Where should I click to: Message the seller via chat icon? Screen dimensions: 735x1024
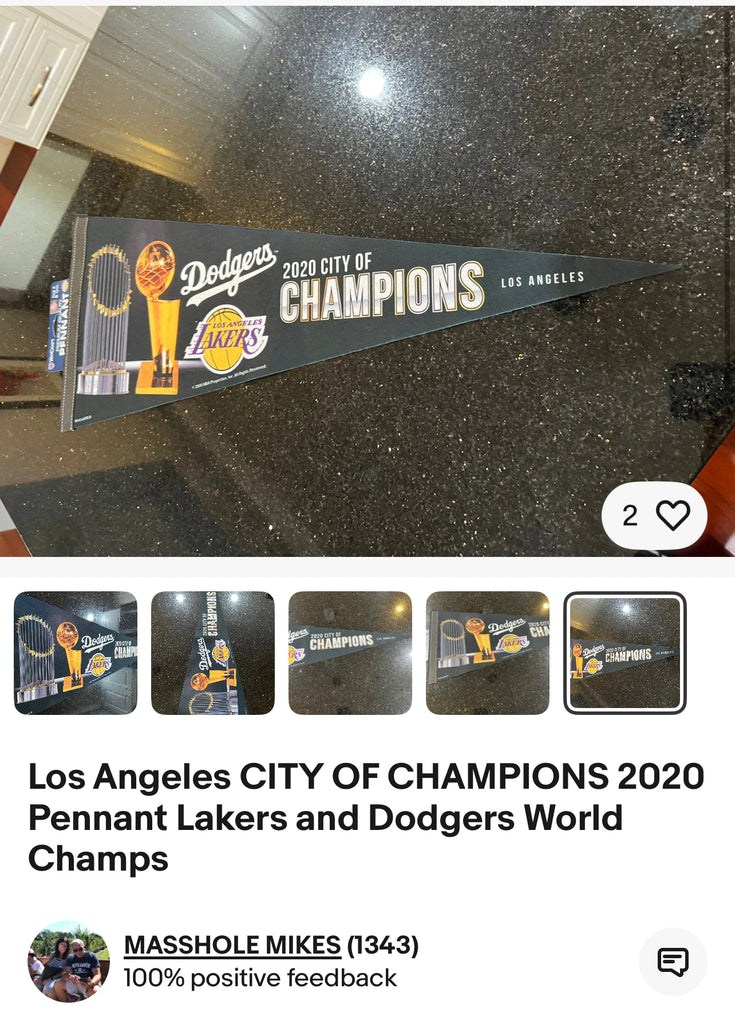[672, 961]
